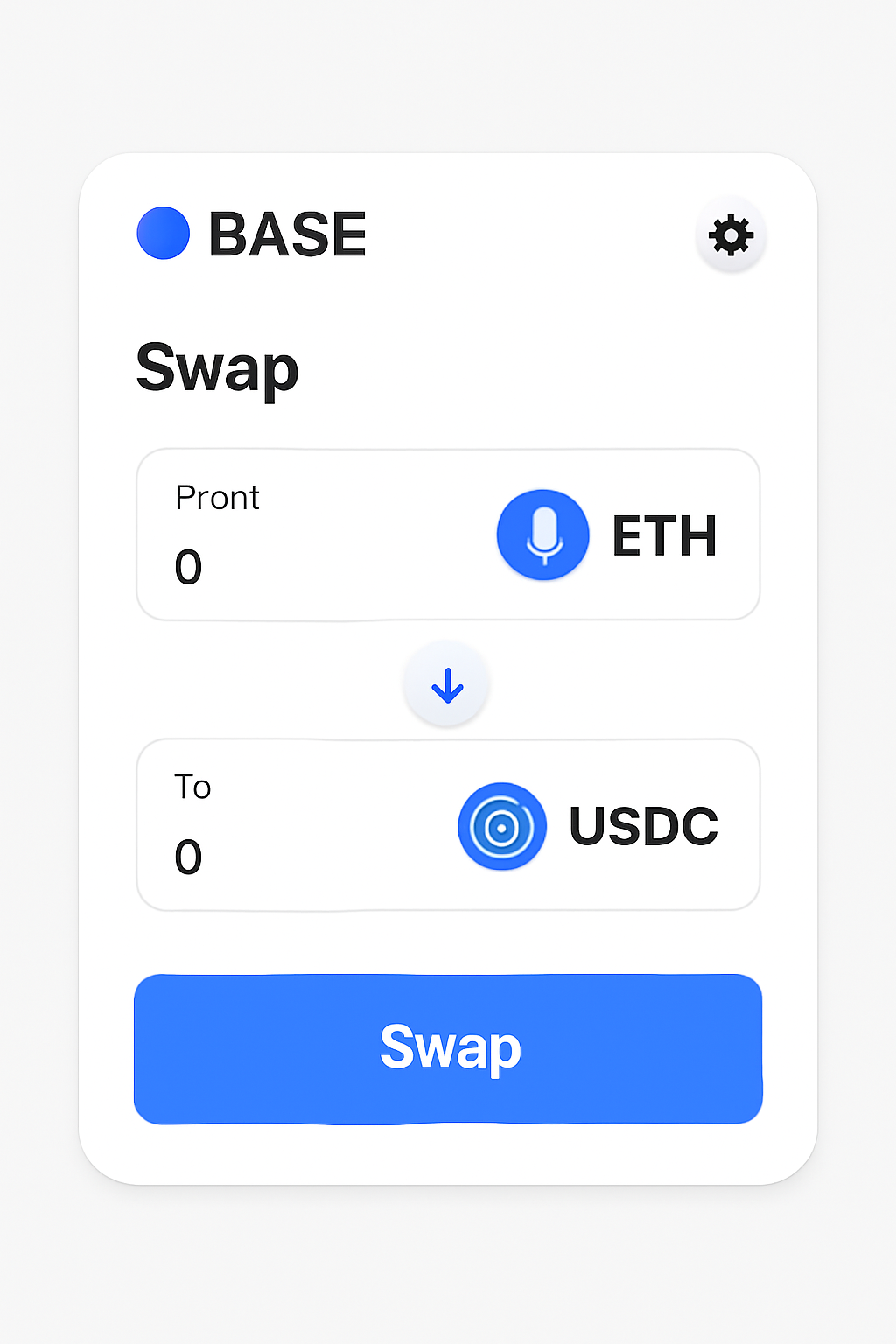Expand token options via the settings gear
Image resolution: width=896 pixels, height=1344 pixels.
(731, 234)
